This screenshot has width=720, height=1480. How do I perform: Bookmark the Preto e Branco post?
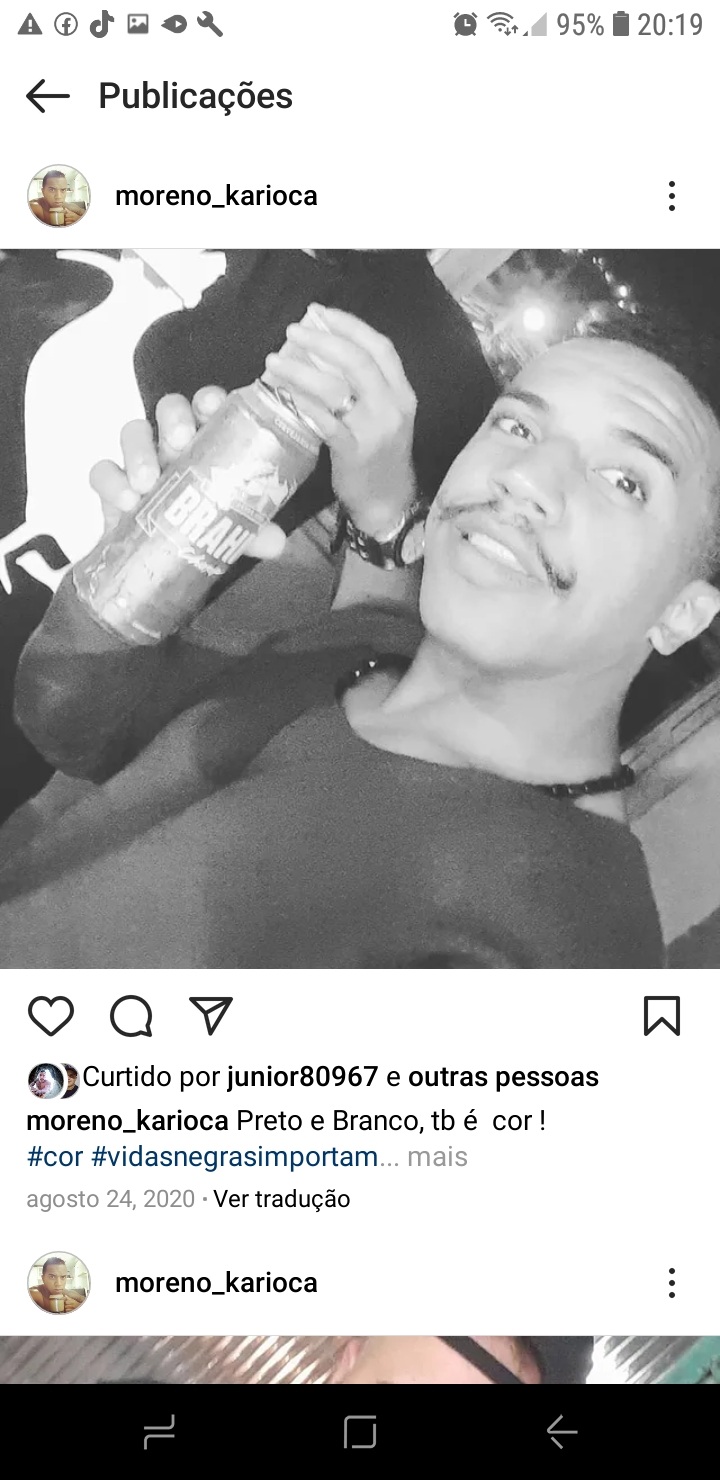(662, 1016)
